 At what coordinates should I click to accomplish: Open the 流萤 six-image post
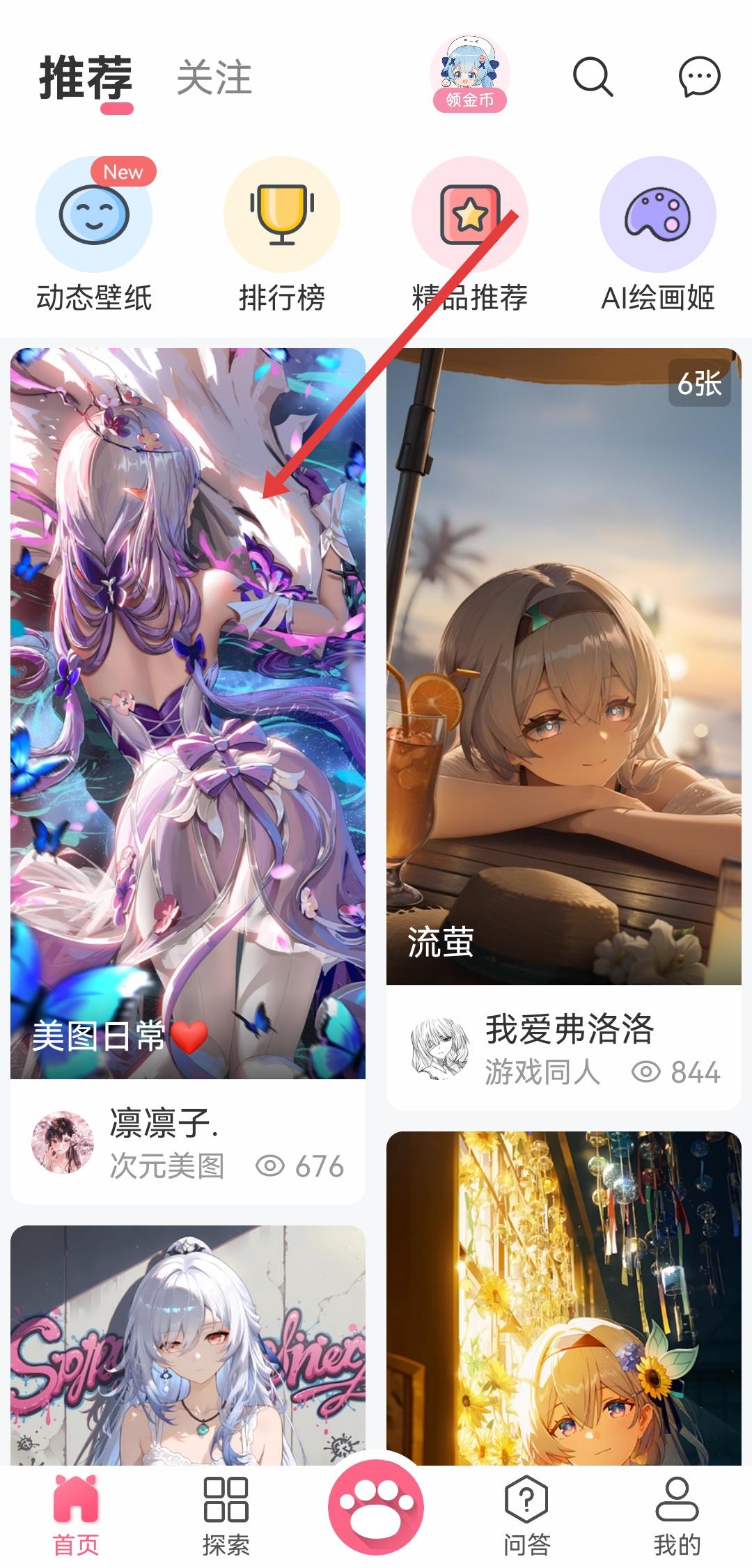point(564,666)
